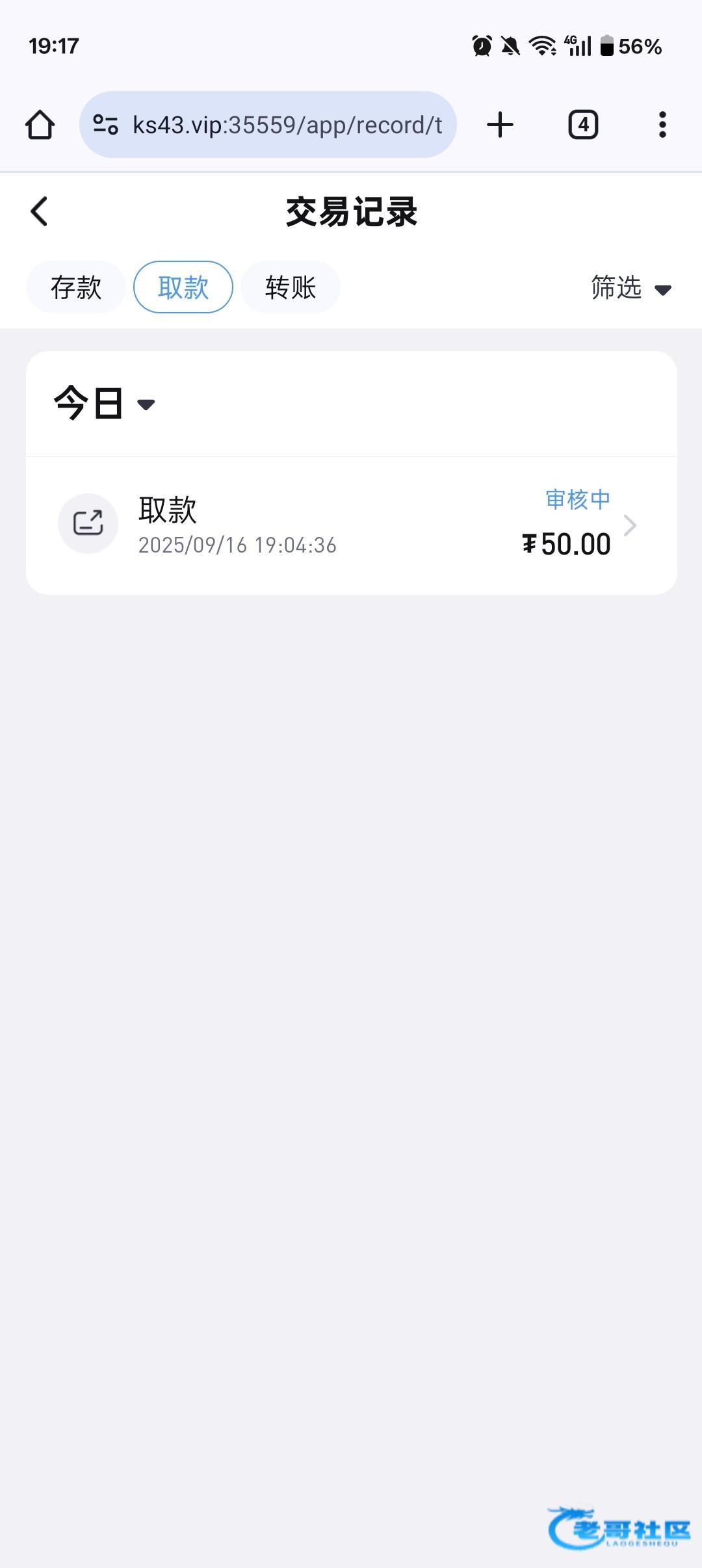Switch to the 转账 tab

point(291,287)
